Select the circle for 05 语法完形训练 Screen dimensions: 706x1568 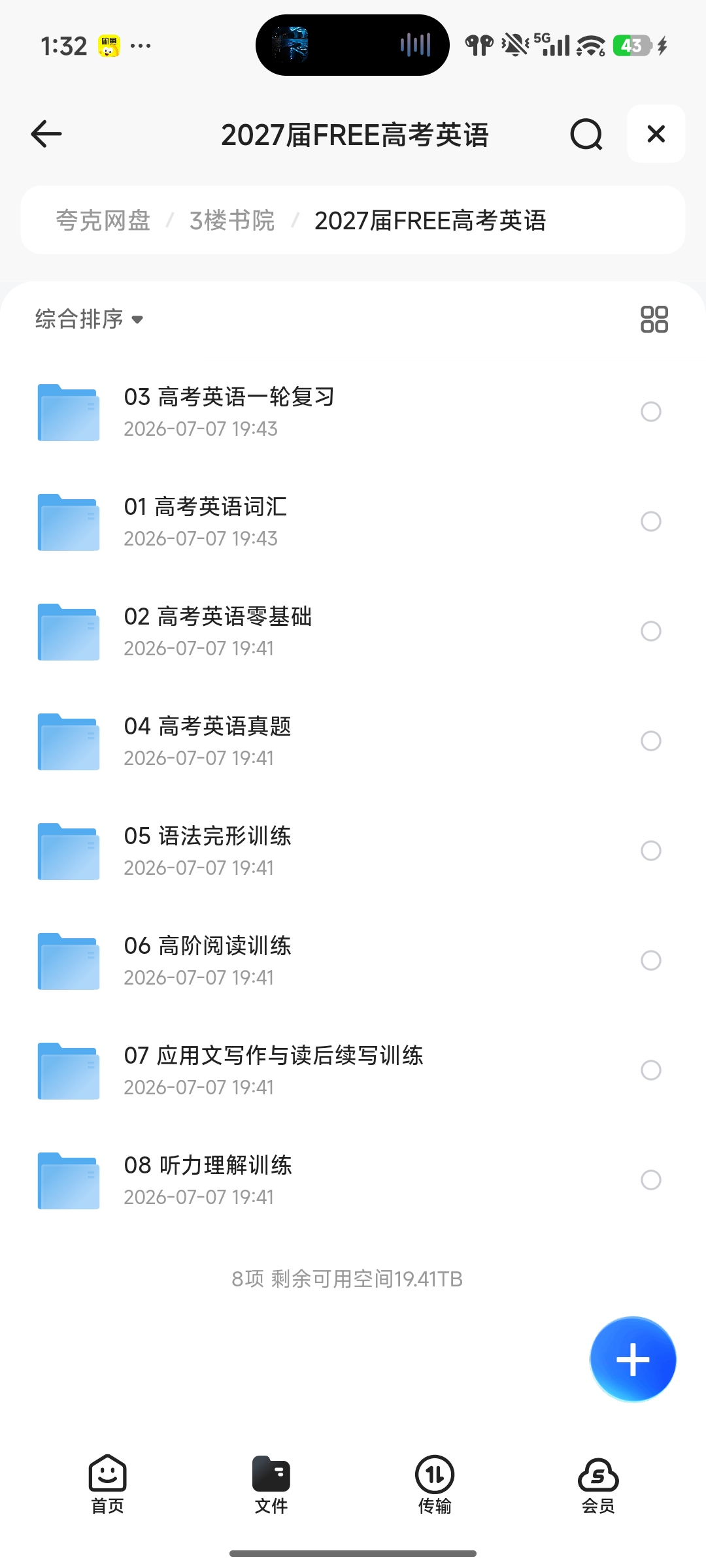click(x=650, y=851)
